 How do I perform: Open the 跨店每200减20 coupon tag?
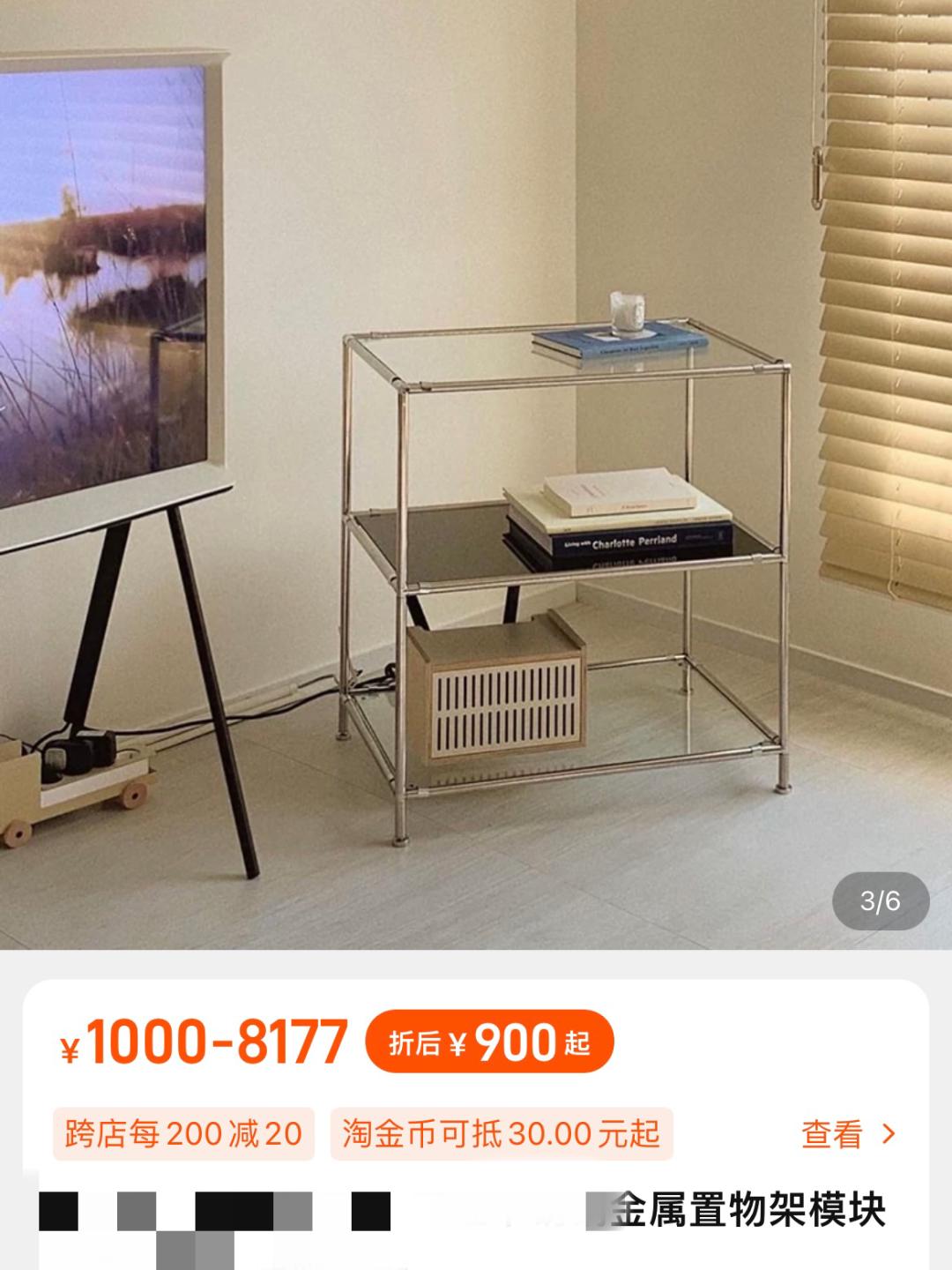pos(183,1134)
